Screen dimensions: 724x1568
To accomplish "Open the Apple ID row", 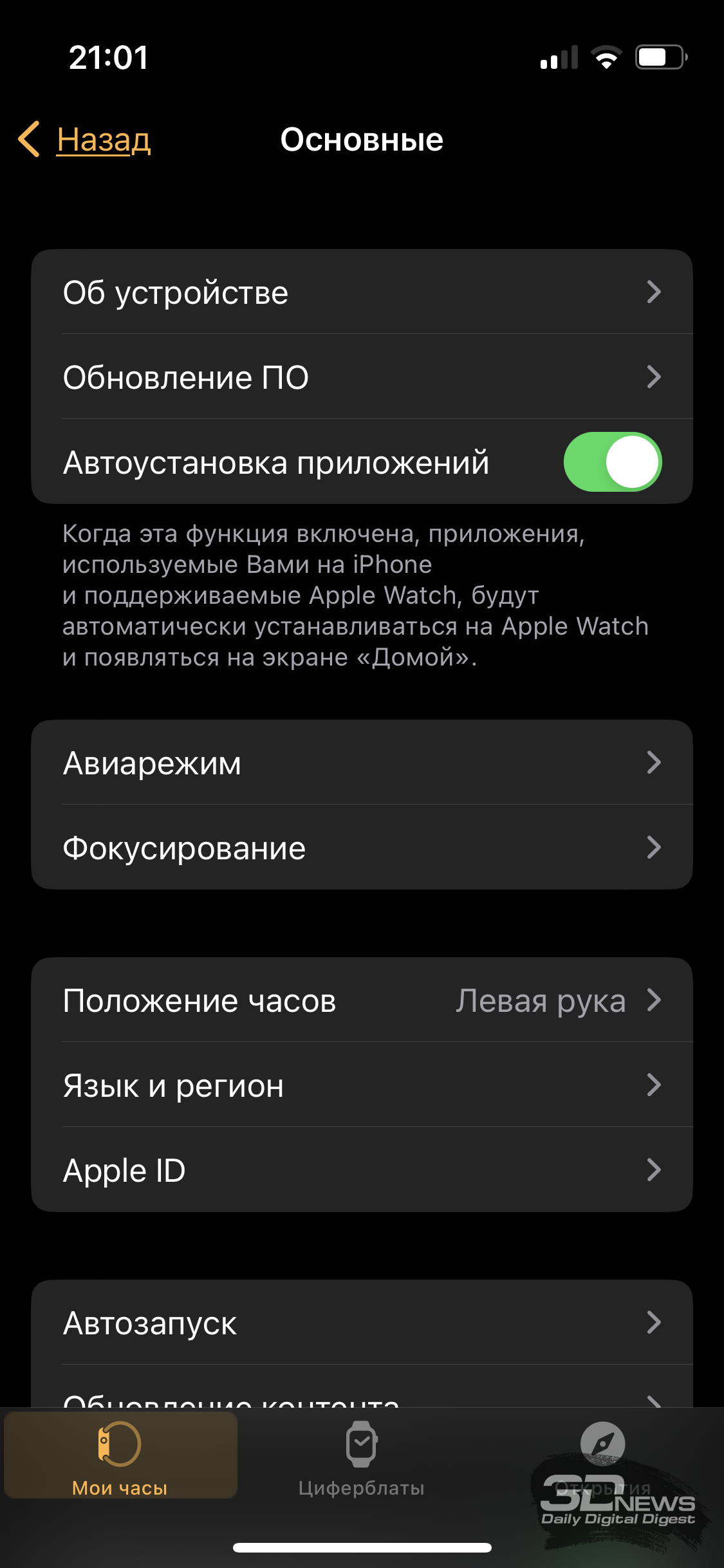I will [x=362, y=1170].
